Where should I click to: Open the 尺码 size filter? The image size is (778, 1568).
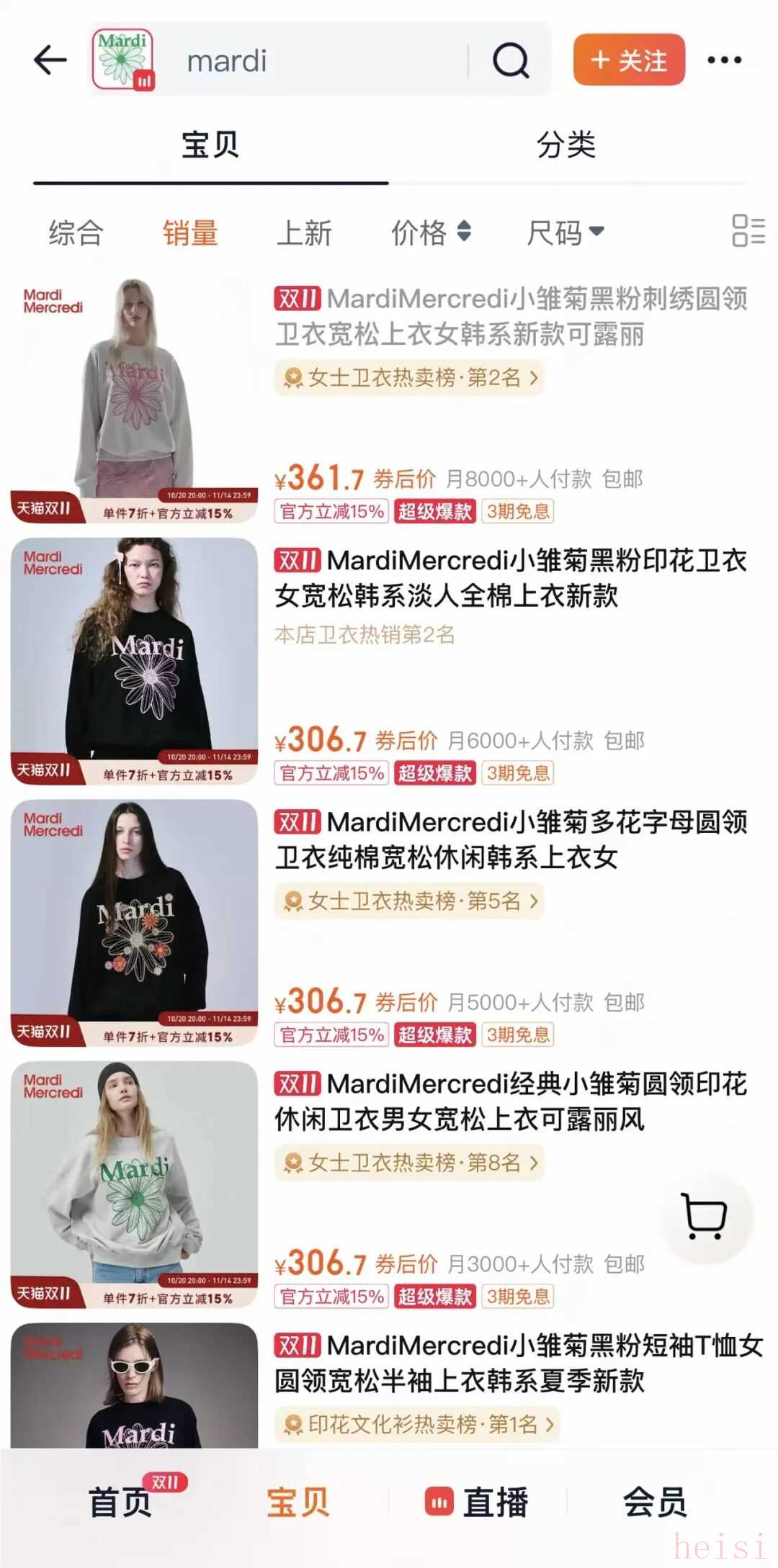tap(565, 233)
